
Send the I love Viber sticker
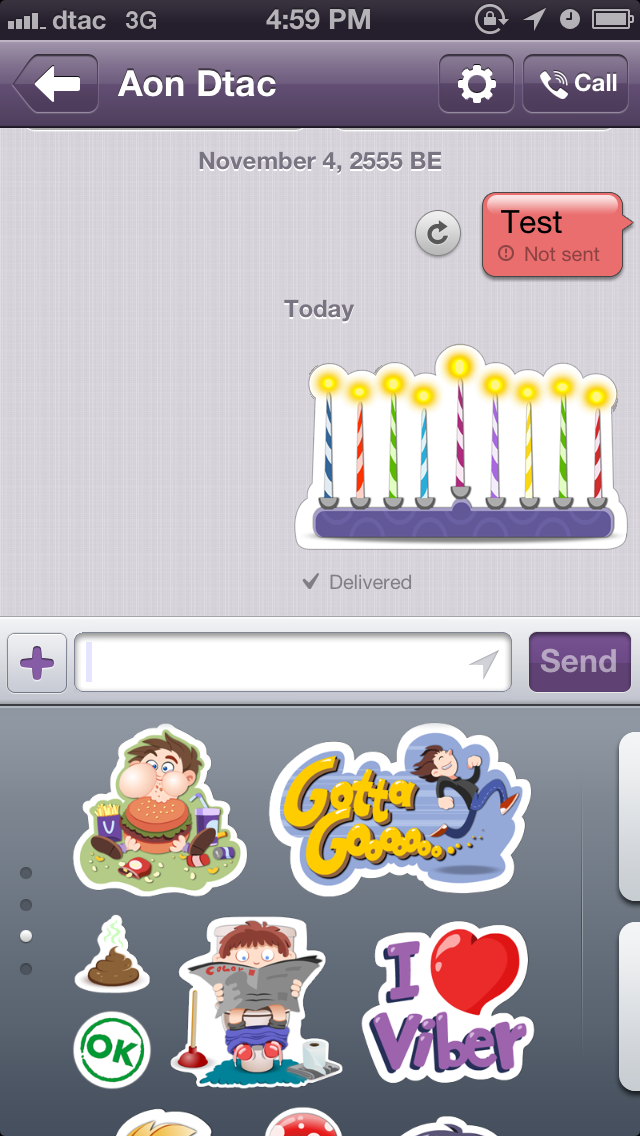tap(448, 1003)
